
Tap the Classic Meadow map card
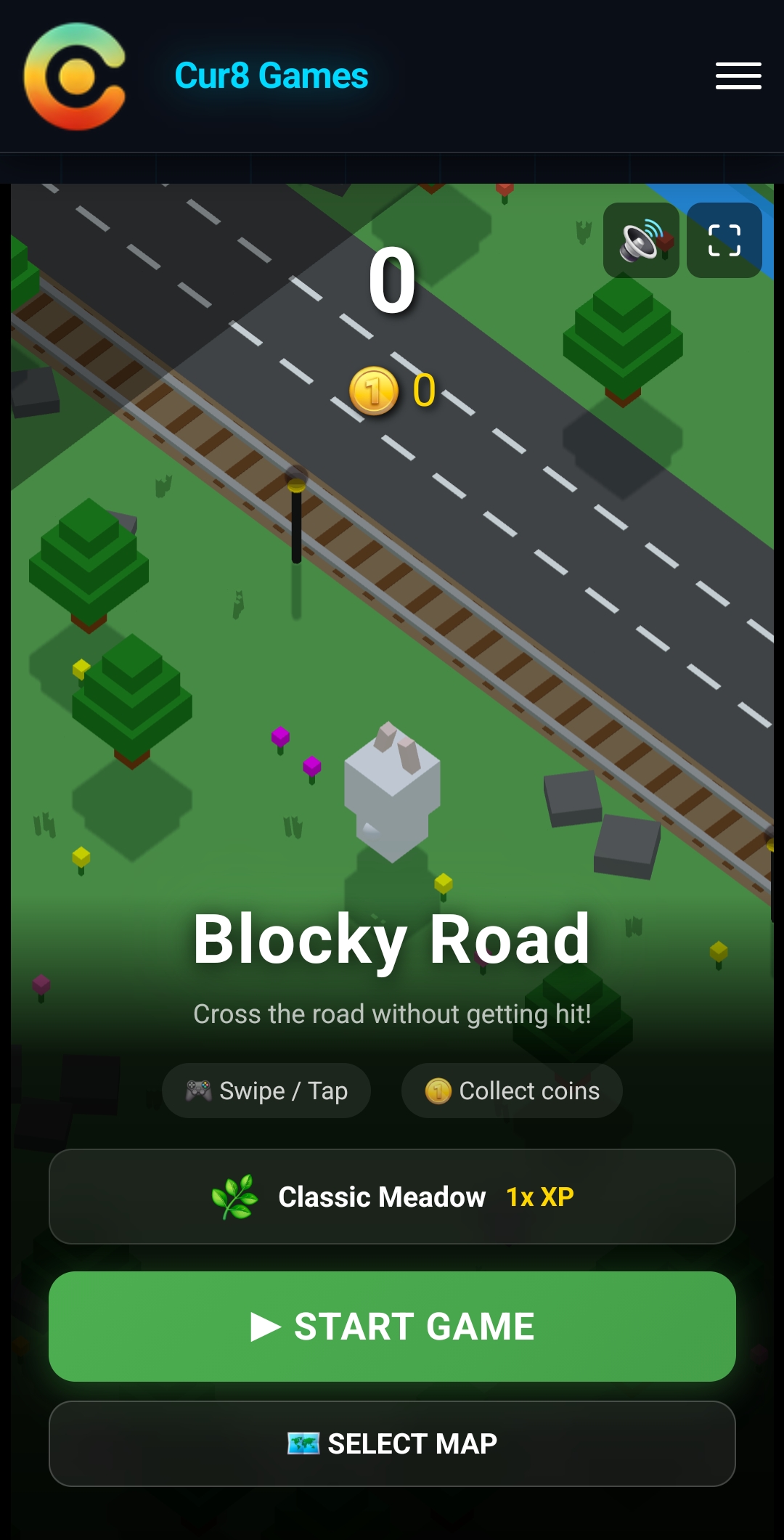[x=392, y=1197]
